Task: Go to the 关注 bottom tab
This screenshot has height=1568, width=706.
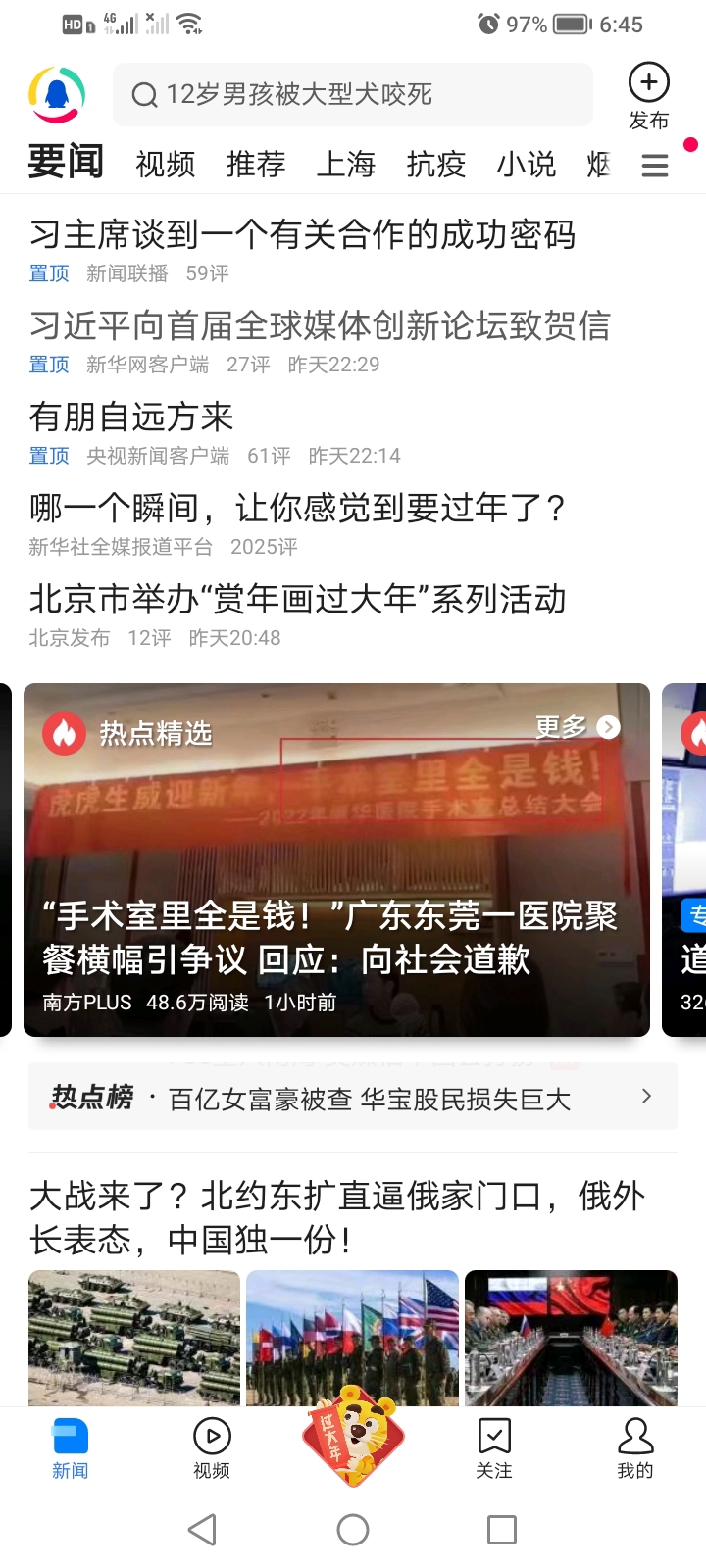Action: coord(494,1448)
